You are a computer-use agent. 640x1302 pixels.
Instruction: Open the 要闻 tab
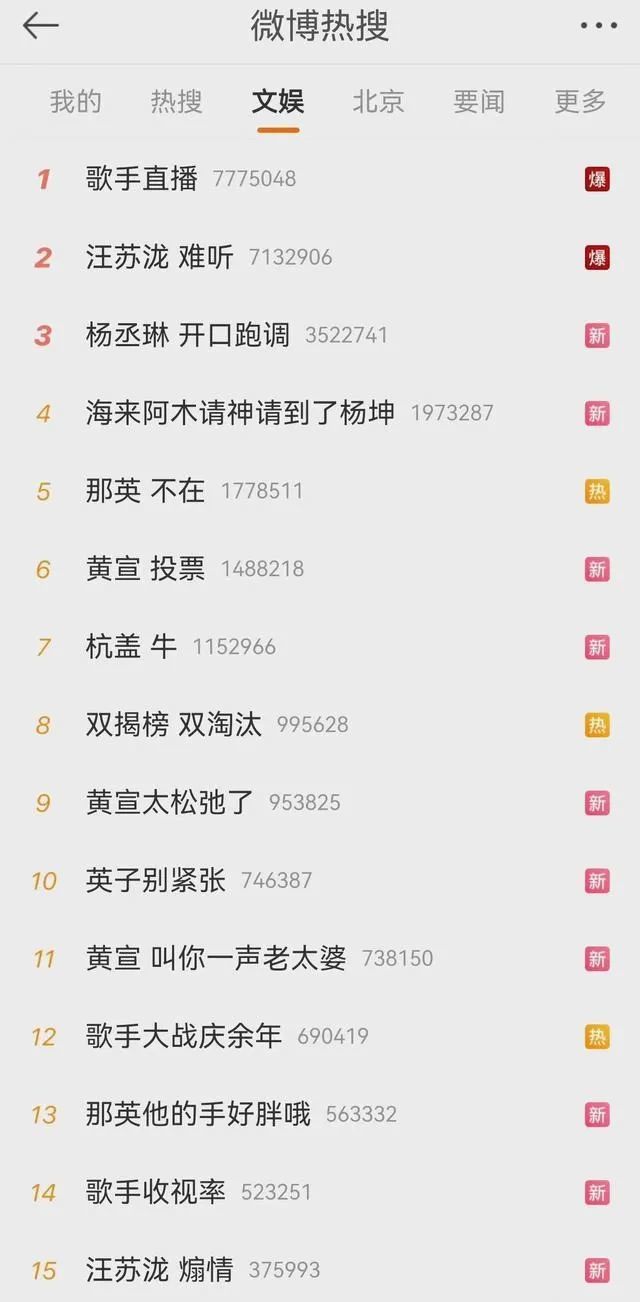click(479, 101)
